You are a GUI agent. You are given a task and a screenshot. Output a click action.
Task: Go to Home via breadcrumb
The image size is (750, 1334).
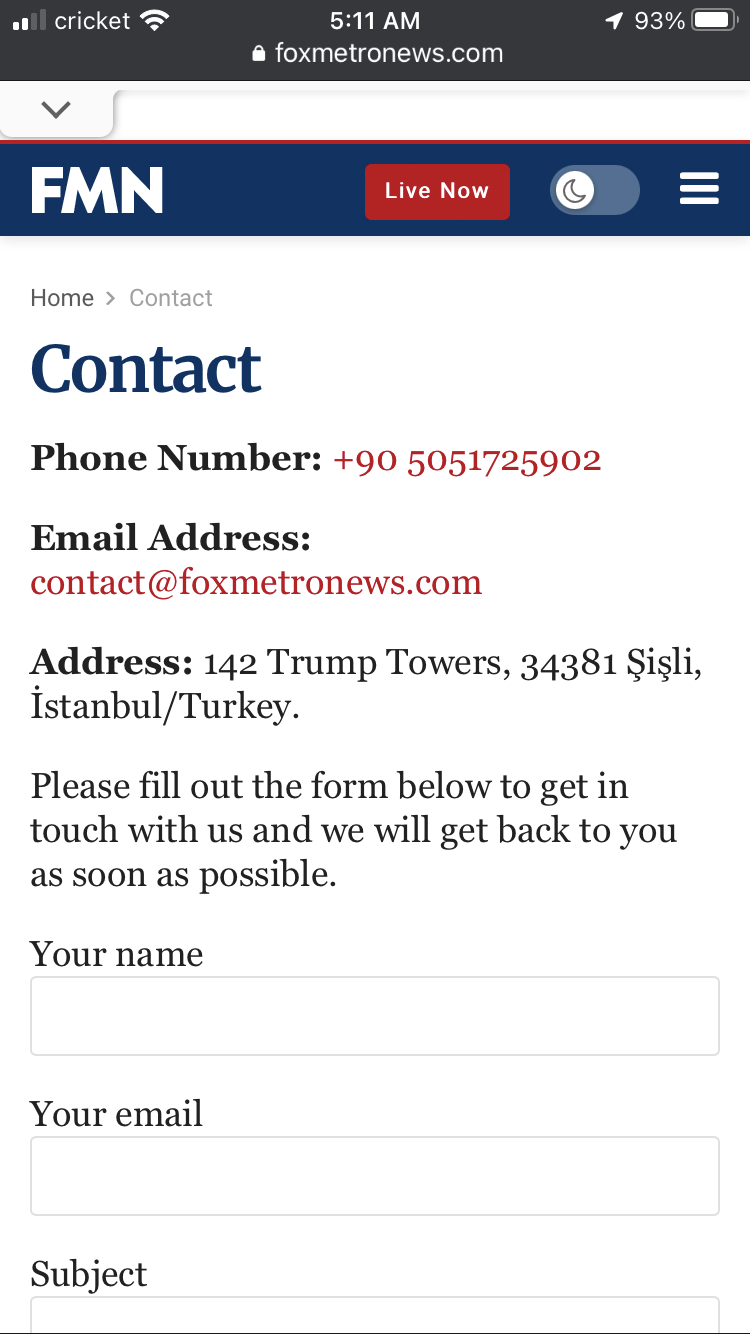pos(62,298)
